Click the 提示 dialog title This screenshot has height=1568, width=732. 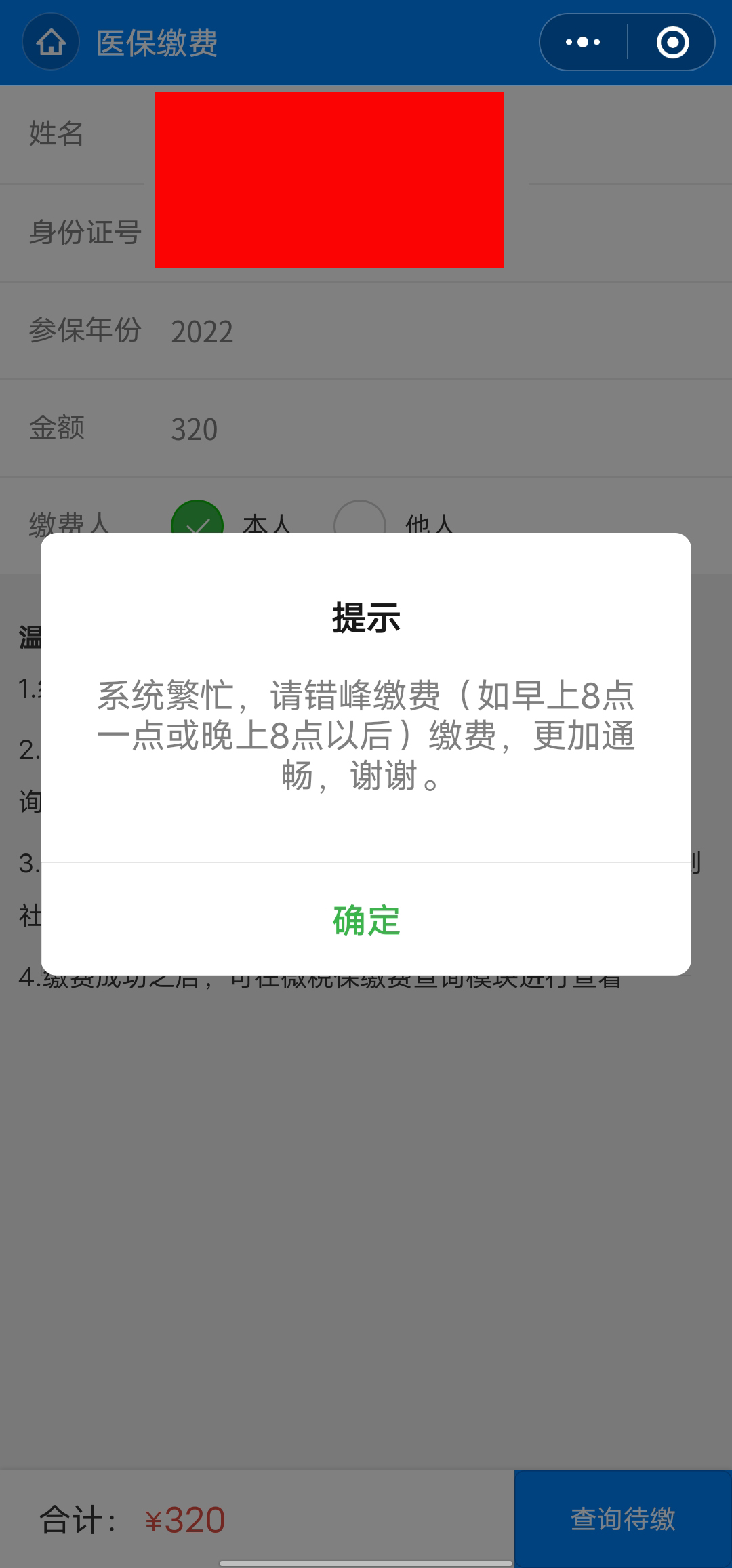tap(365, 618)
